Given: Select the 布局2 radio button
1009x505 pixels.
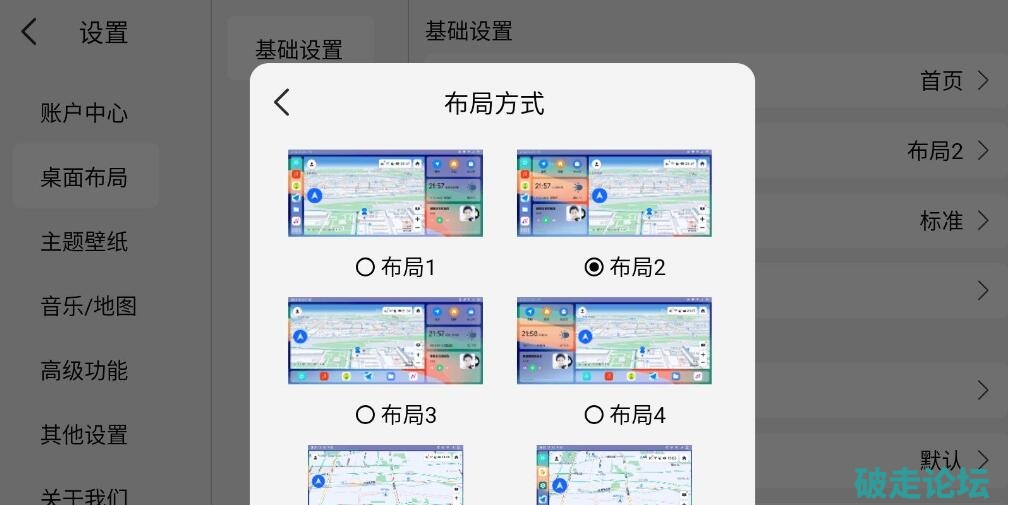Looking at the screenshot, I should click(594, 267).
